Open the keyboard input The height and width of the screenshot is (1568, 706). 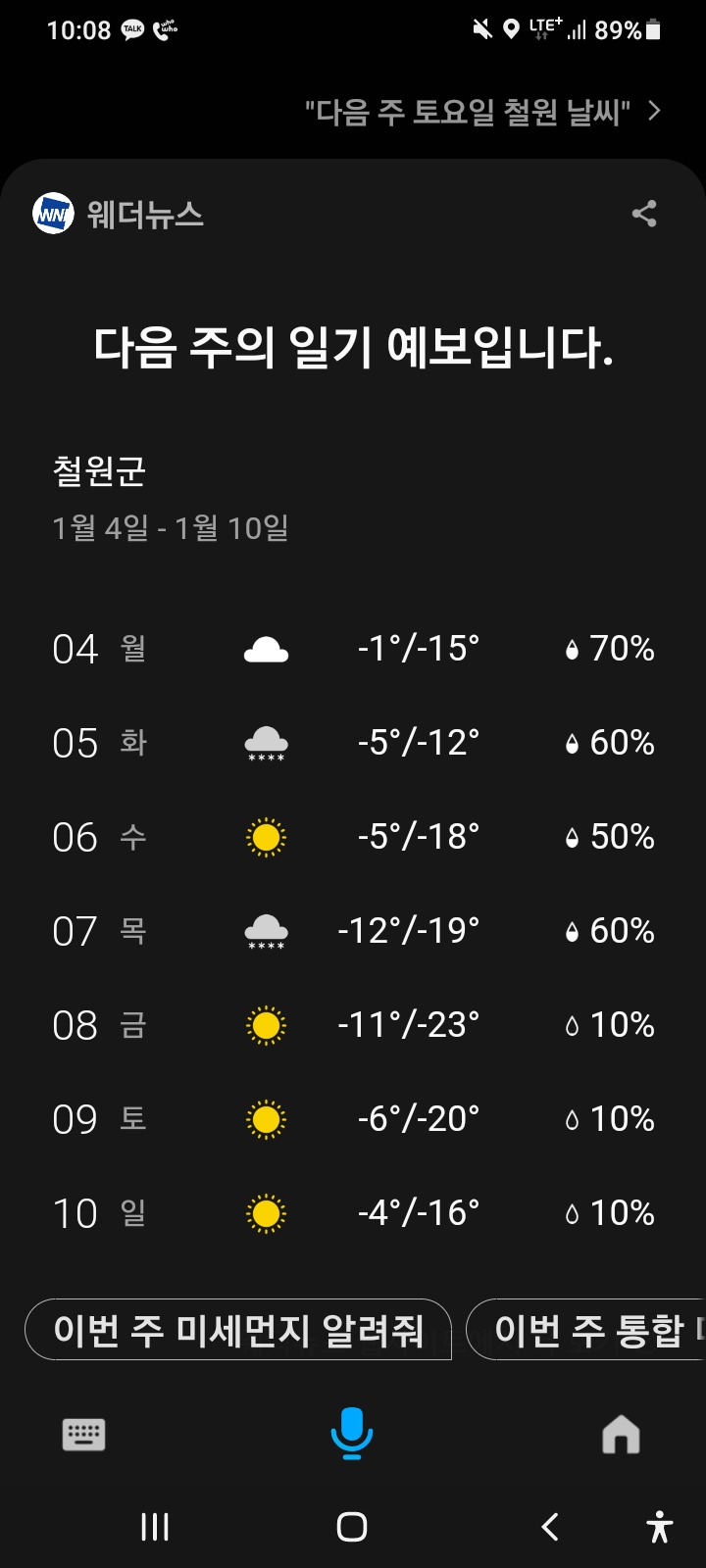(x=83, y=1435)
